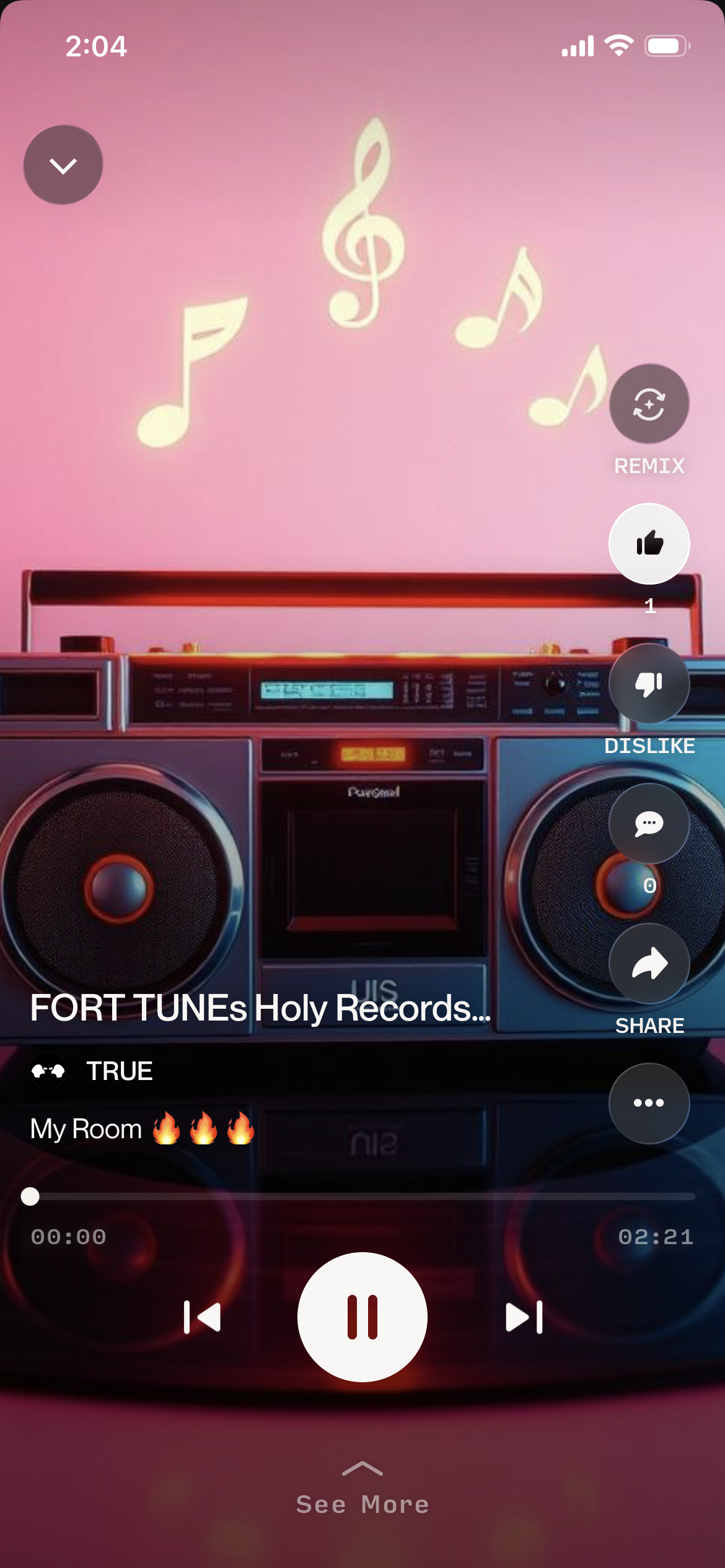This screenshot has width=725, height=1568.
Task: Open the more options menu
Action: tap(649, 1103)
